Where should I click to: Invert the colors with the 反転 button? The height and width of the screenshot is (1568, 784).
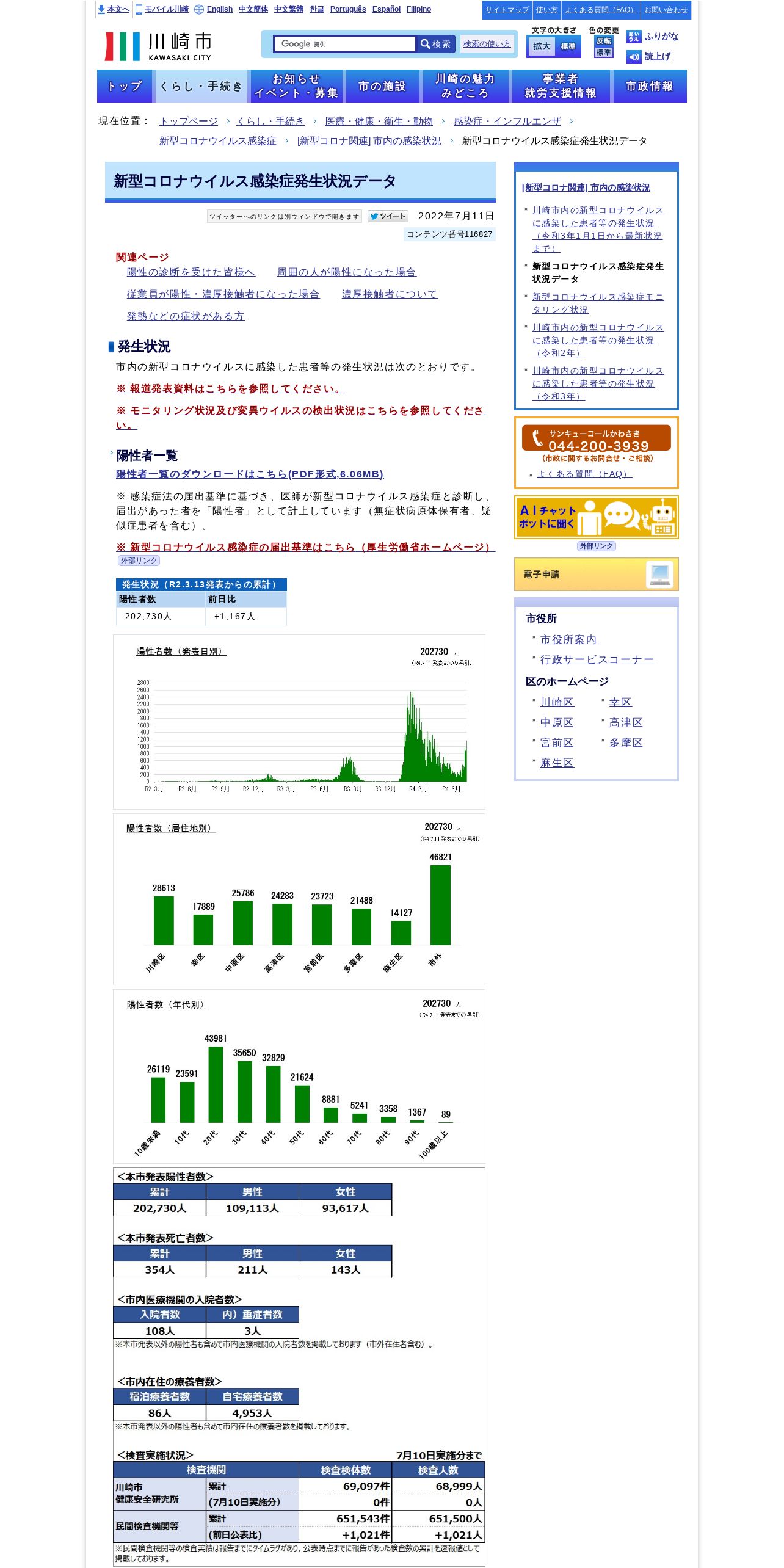click(604, 41)
